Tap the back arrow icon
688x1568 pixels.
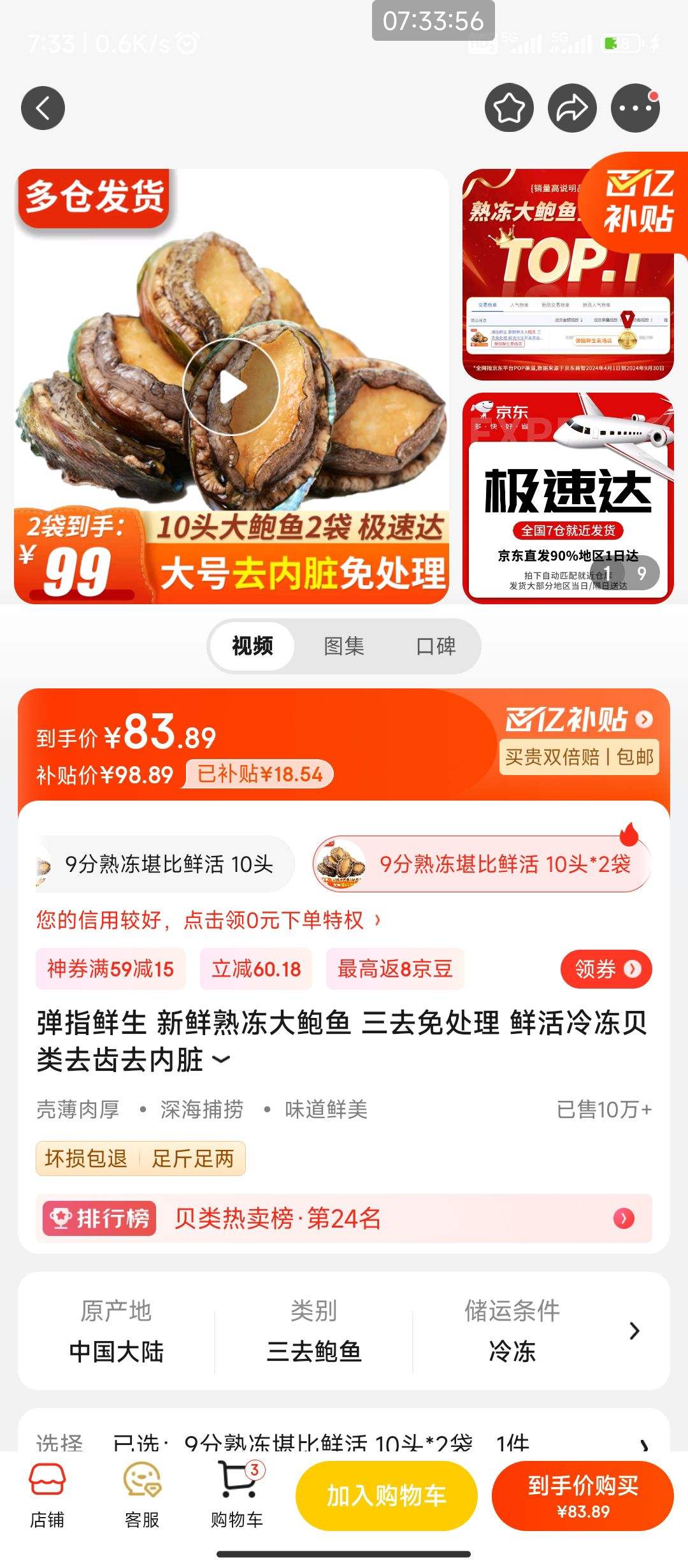[x=42, y=107]
